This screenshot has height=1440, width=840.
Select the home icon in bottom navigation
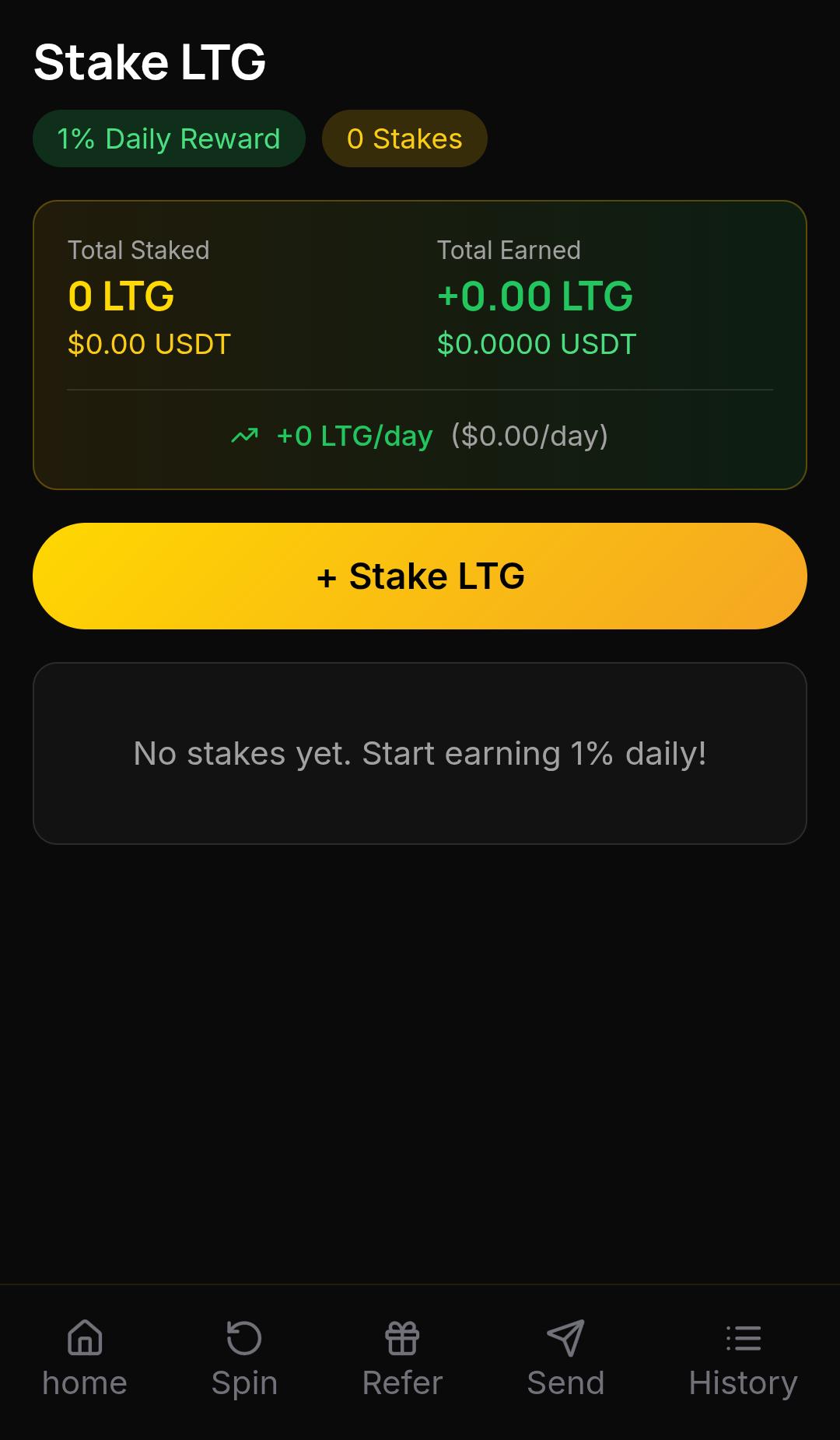click(x=84, y=1337)
